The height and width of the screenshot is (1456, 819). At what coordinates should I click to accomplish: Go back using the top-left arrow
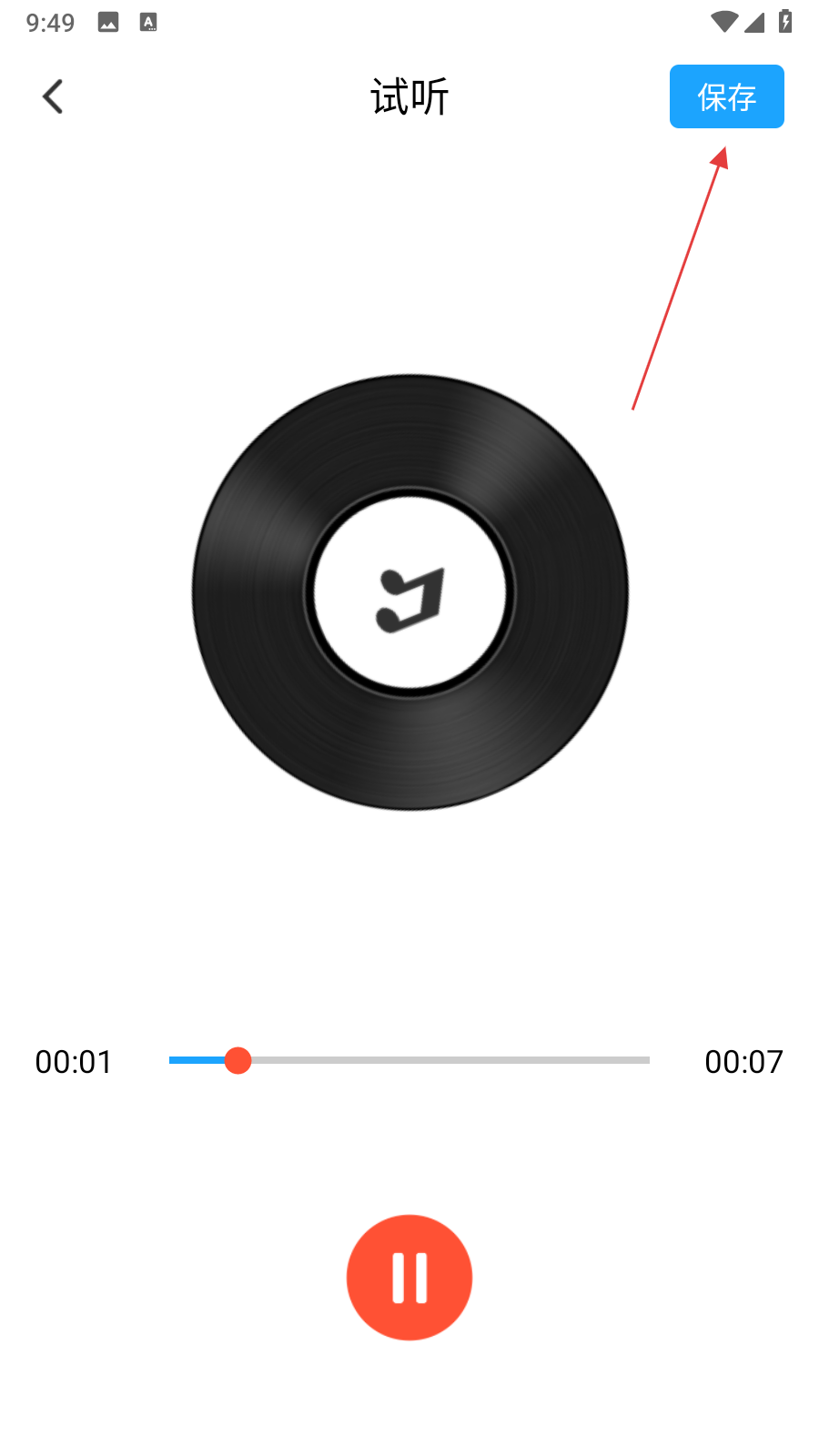click(53, 96)
